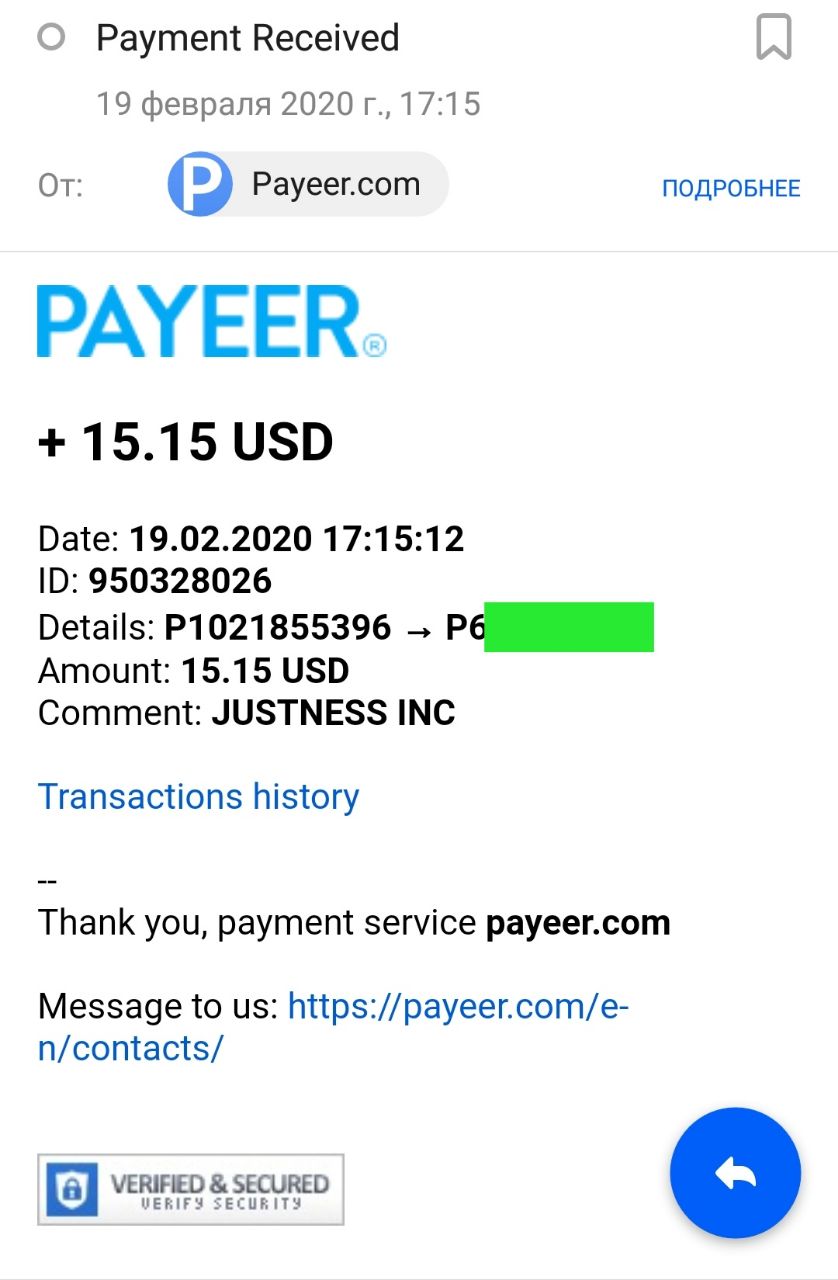The image size is (838, 1280).
Task: Open the Transactions history link
Action: [198, 797]
